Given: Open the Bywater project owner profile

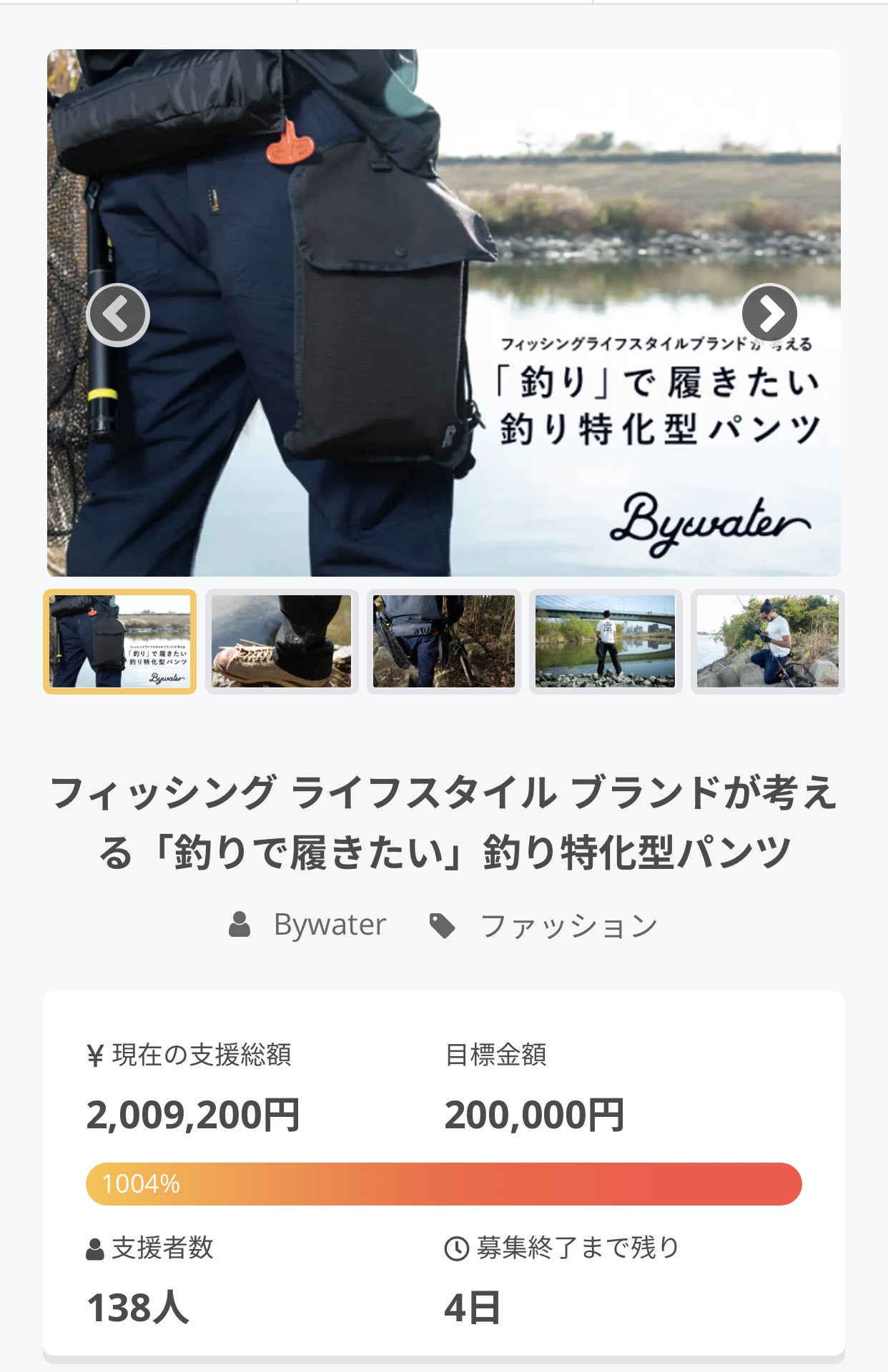Looking at the screenshot, I should pyautogui.click(x=329, y=925).
